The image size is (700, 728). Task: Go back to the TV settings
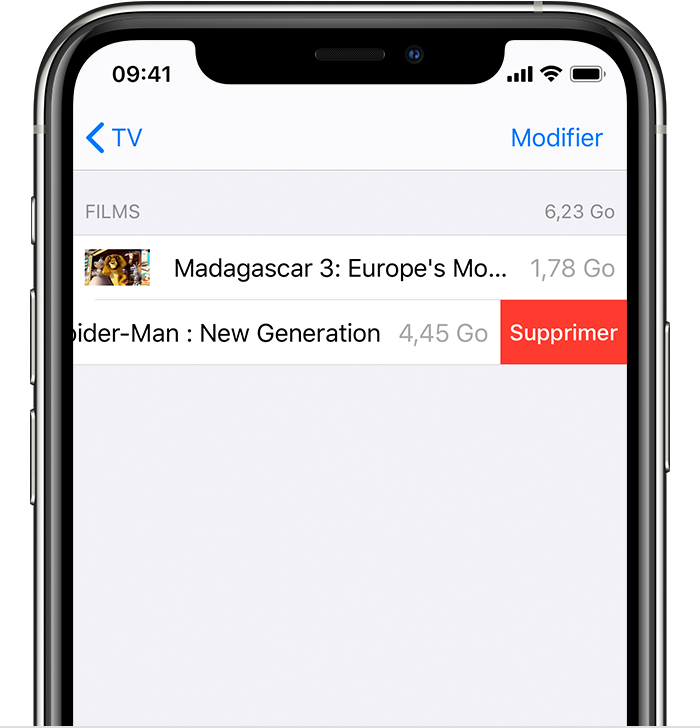(x=114, y=138)
